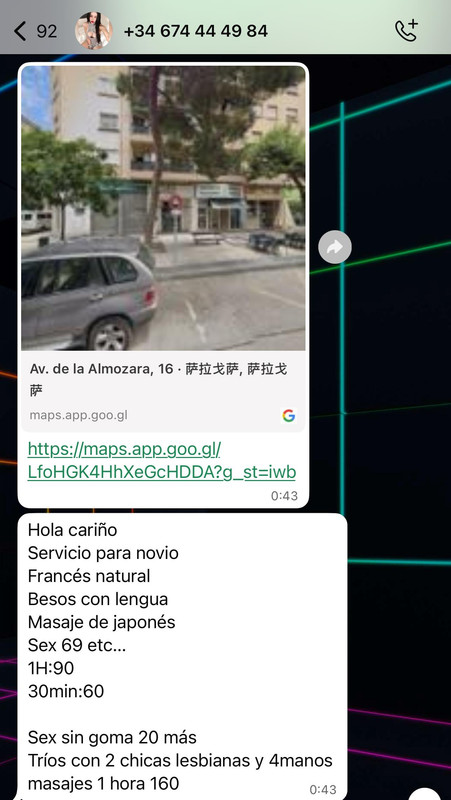The image size is (451, 800).
Task: Open the contact's profile picture
Action: click(x=93, y=31)
